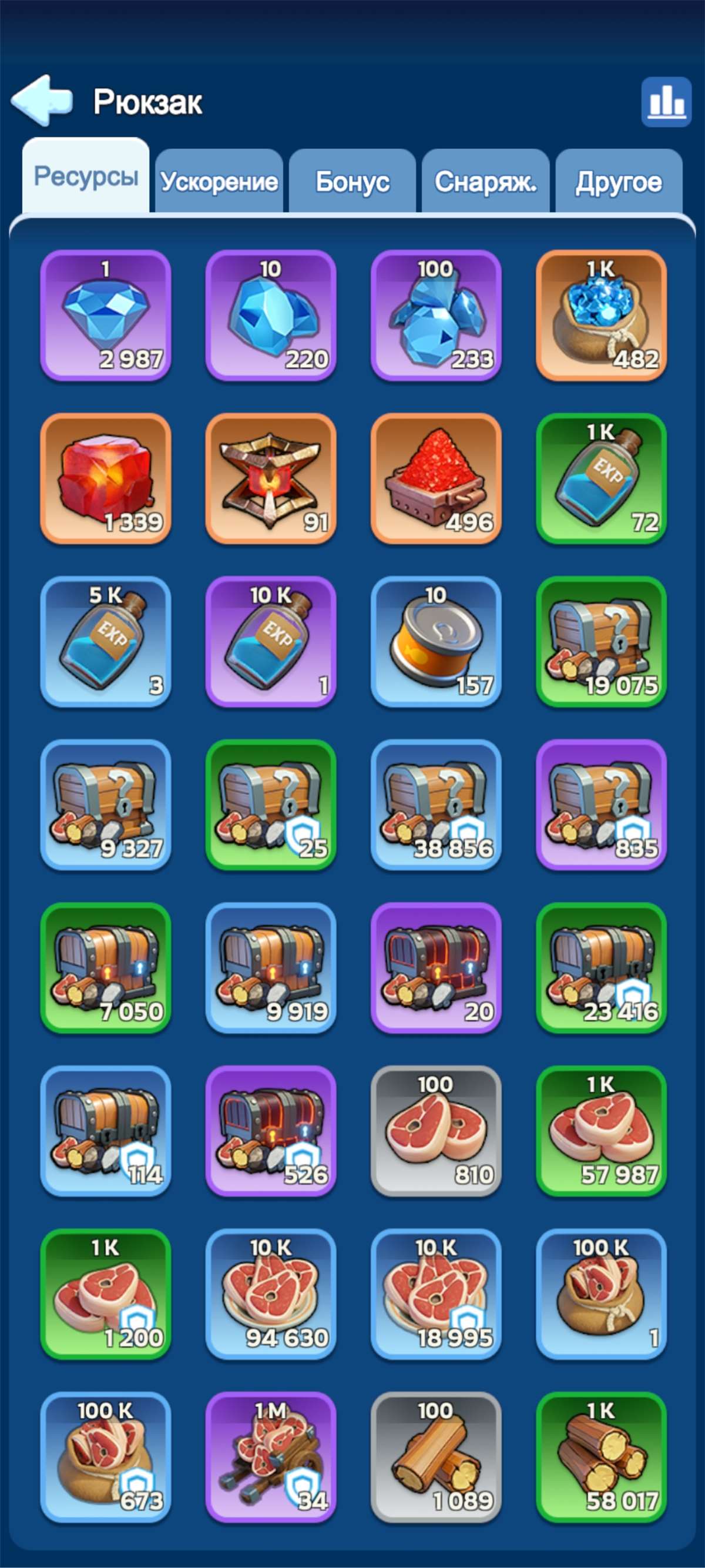Select the 1M meat cart with 34
This screenshot has height=1568, width=705.
pyautogui.click(x=271, y=1456)
